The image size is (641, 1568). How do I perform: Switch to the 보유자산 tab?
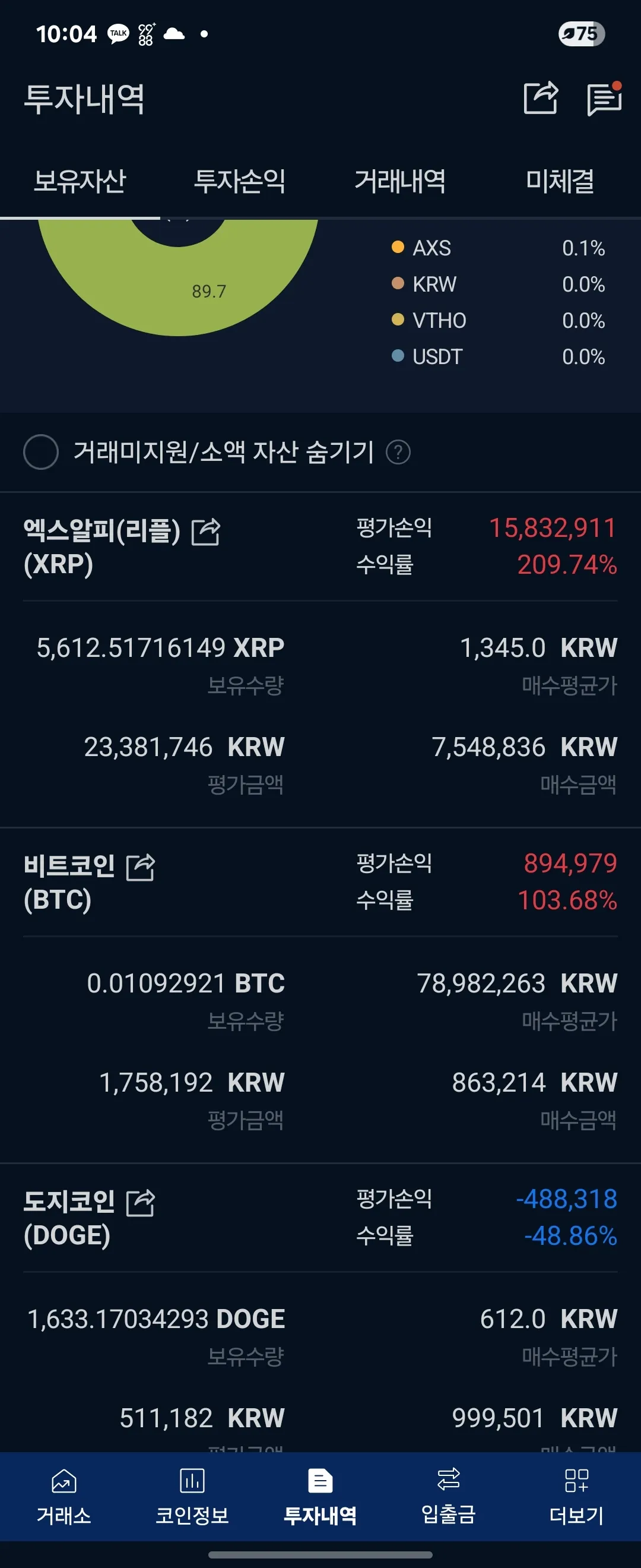click(80, 181)
